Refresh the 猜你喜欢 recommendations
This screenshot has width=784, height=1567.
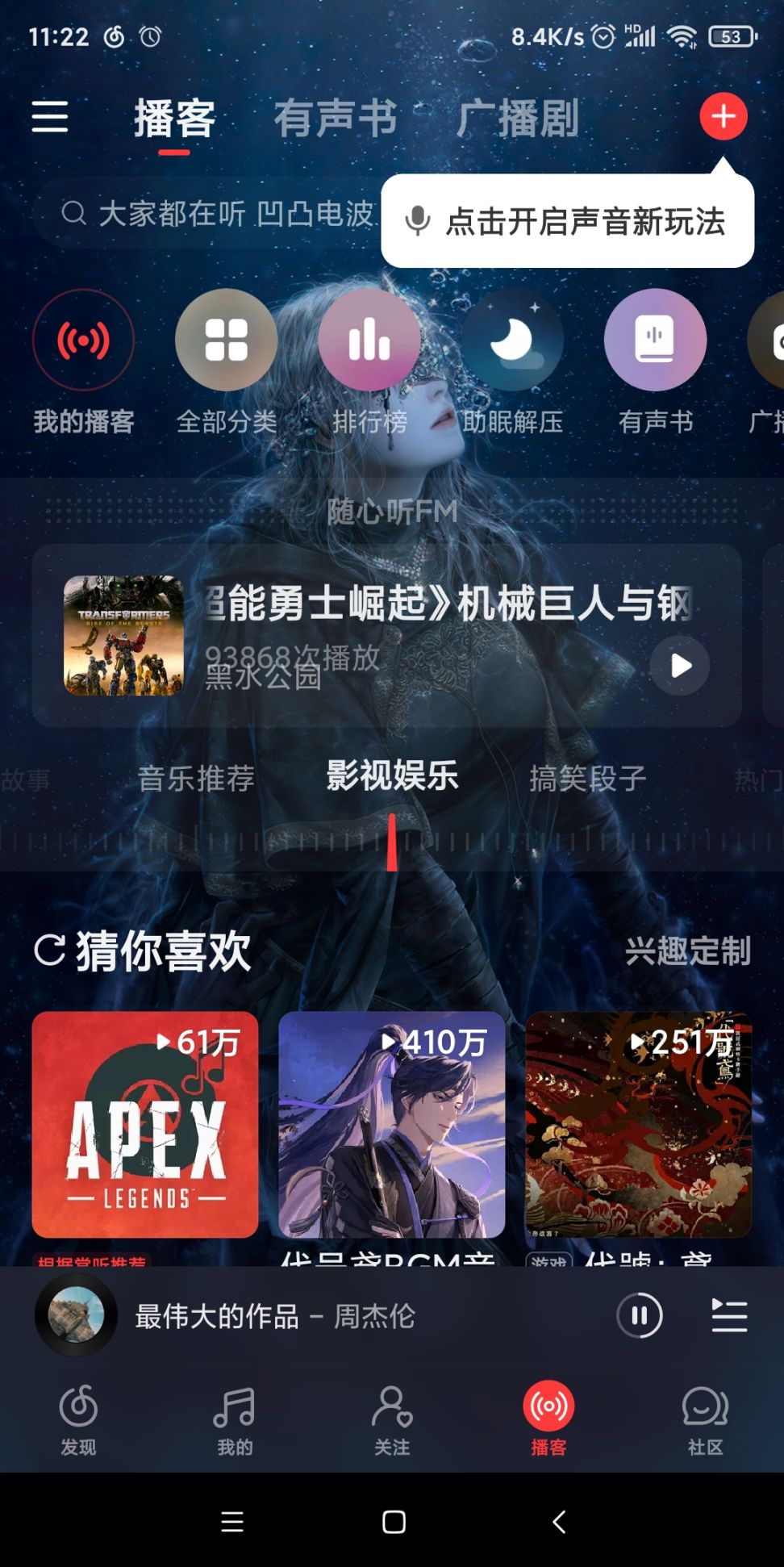click(x=50, y=951)
